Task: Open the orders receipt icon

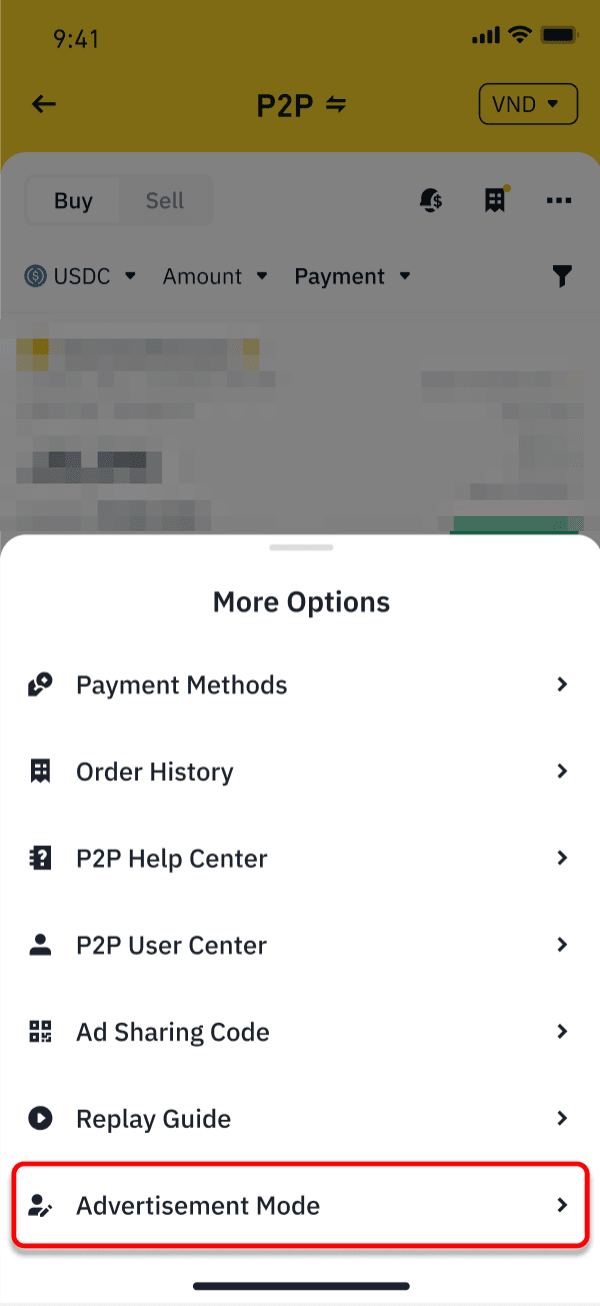Action: [494, 200]
